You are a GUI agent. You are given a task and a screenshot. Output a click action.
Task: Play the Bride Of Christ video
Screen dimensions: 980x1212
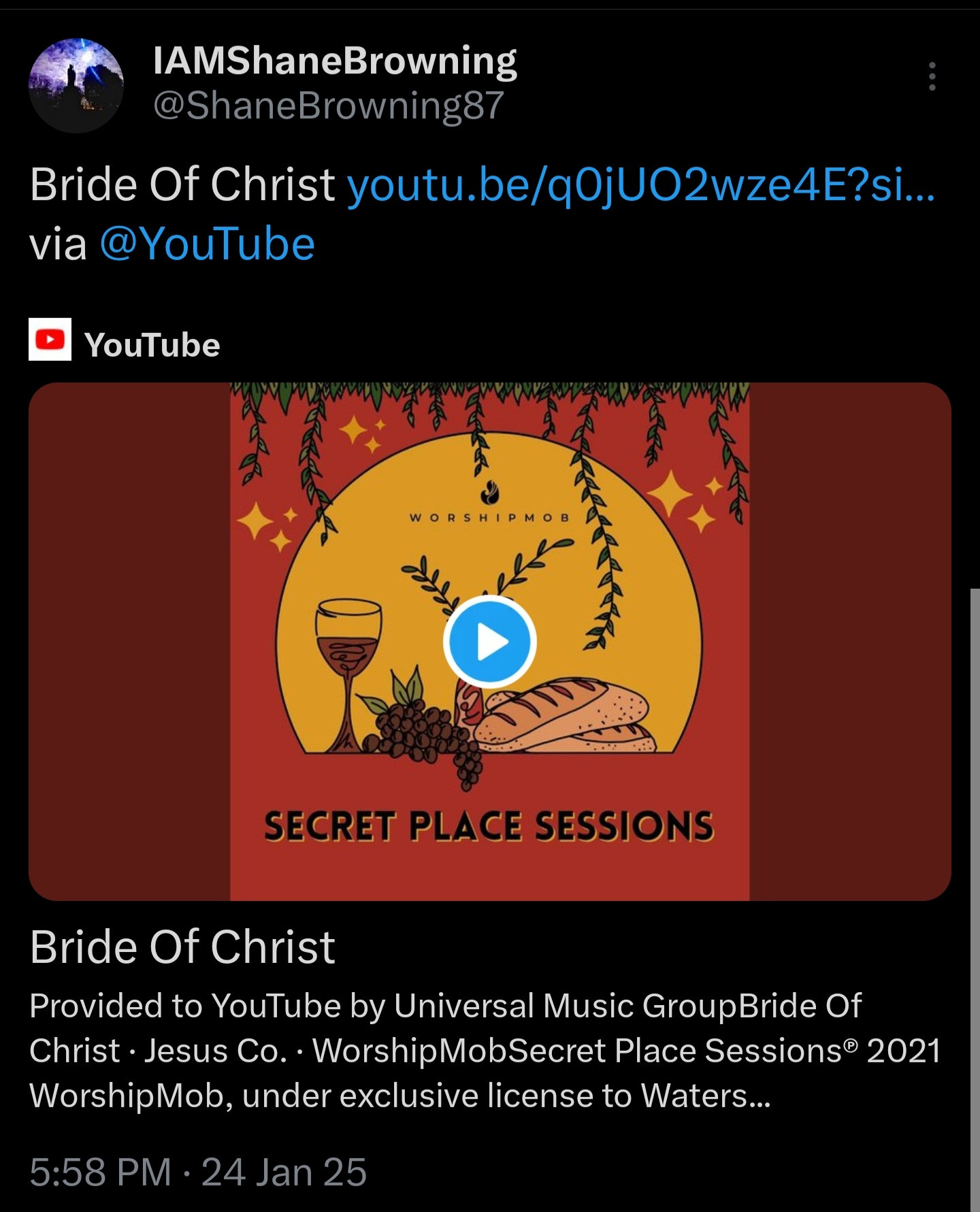[490, 642]
